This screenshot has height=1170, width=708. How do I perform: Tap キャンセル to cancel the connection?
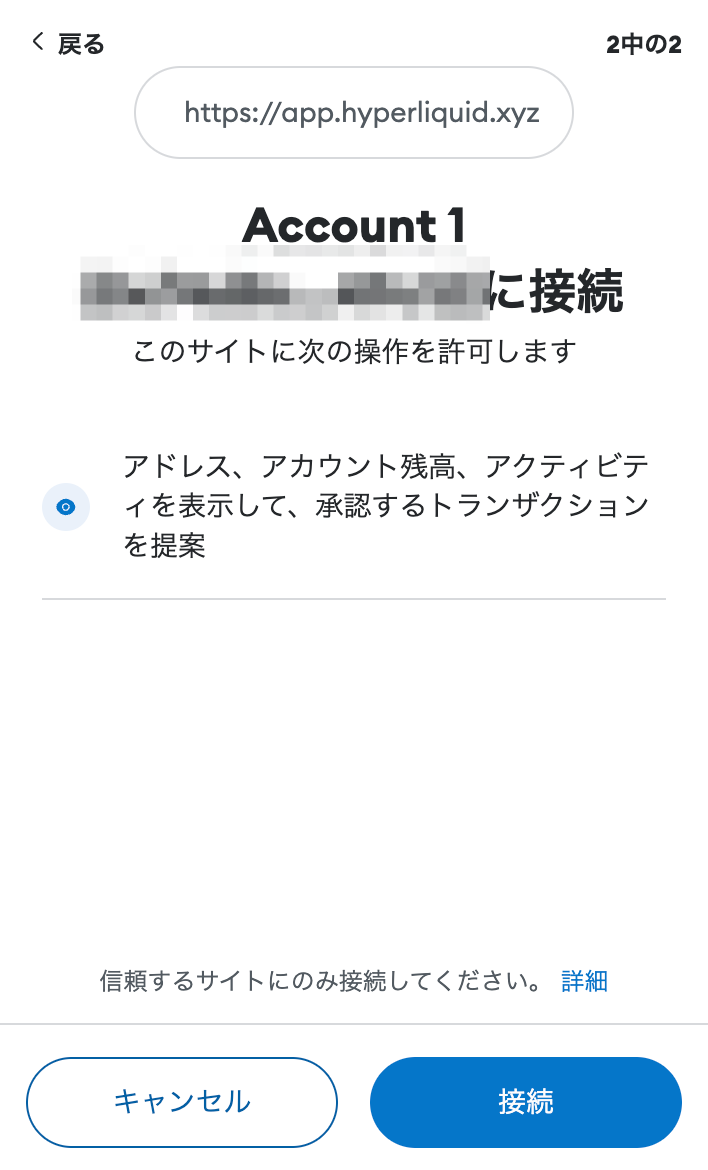pos(182,1102)
